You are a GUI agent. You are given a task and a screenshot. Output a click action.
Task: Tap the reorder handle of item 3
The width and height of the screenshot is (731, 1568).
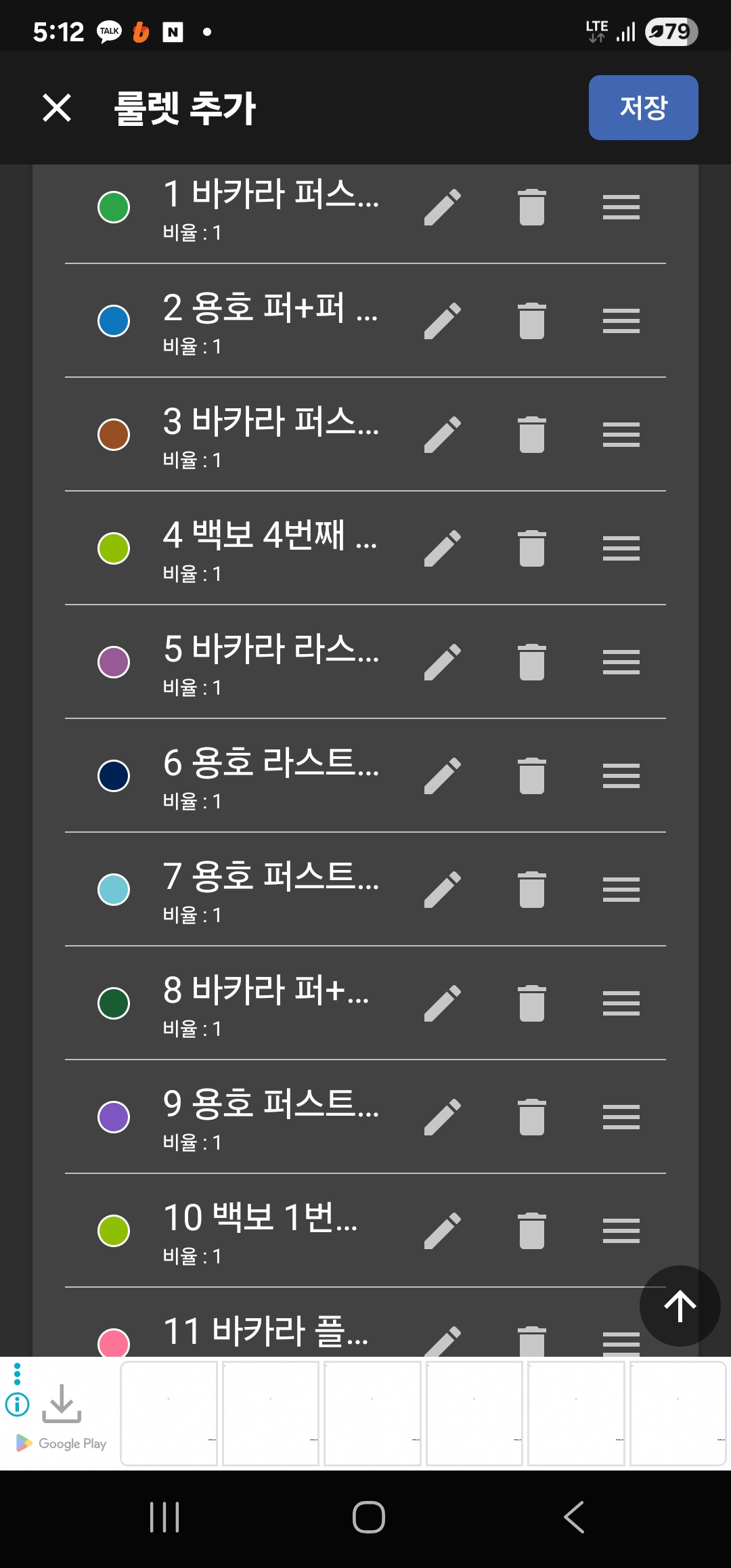[621, 435]
